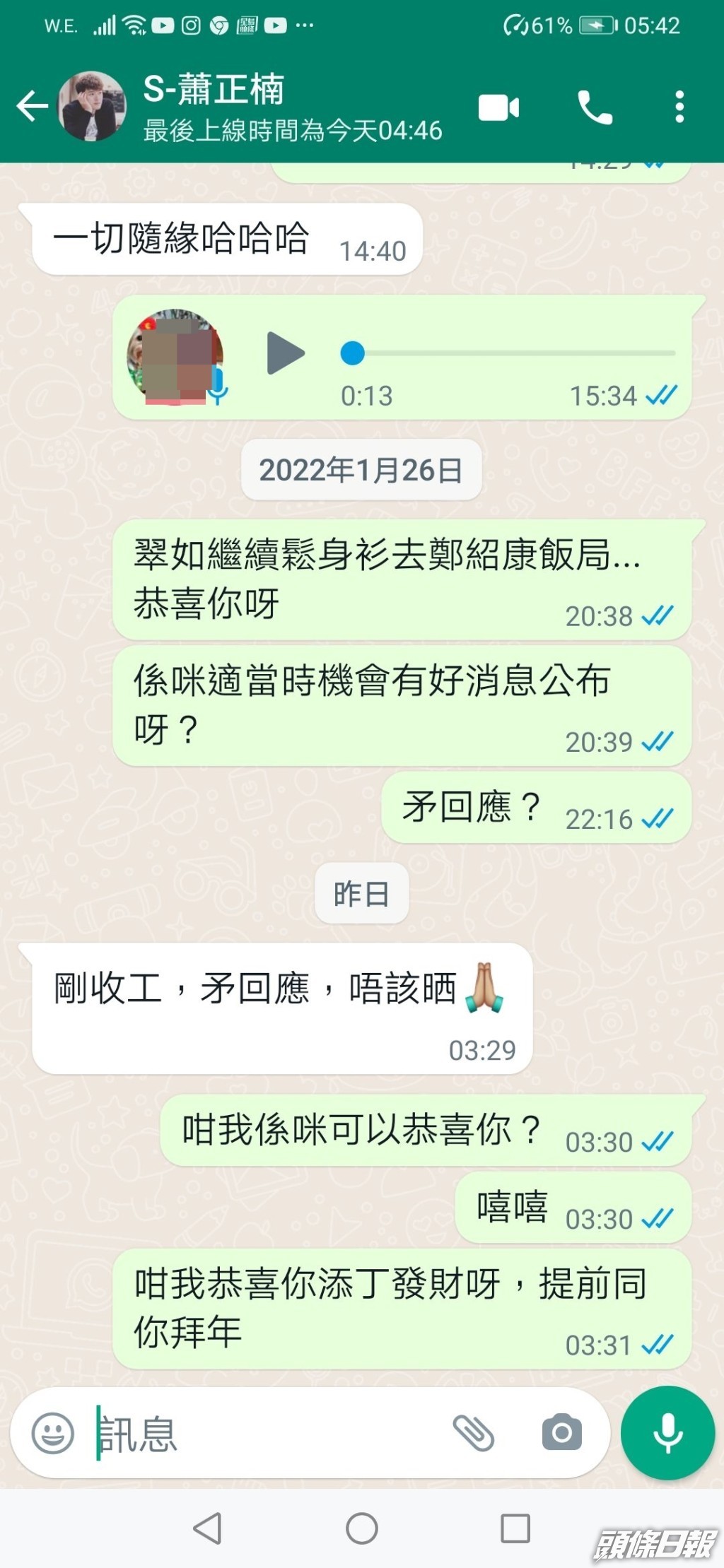Screen dimensions: 724x1568
Task: Open the camera from the input bar
Action: (x=561, y=1434)
